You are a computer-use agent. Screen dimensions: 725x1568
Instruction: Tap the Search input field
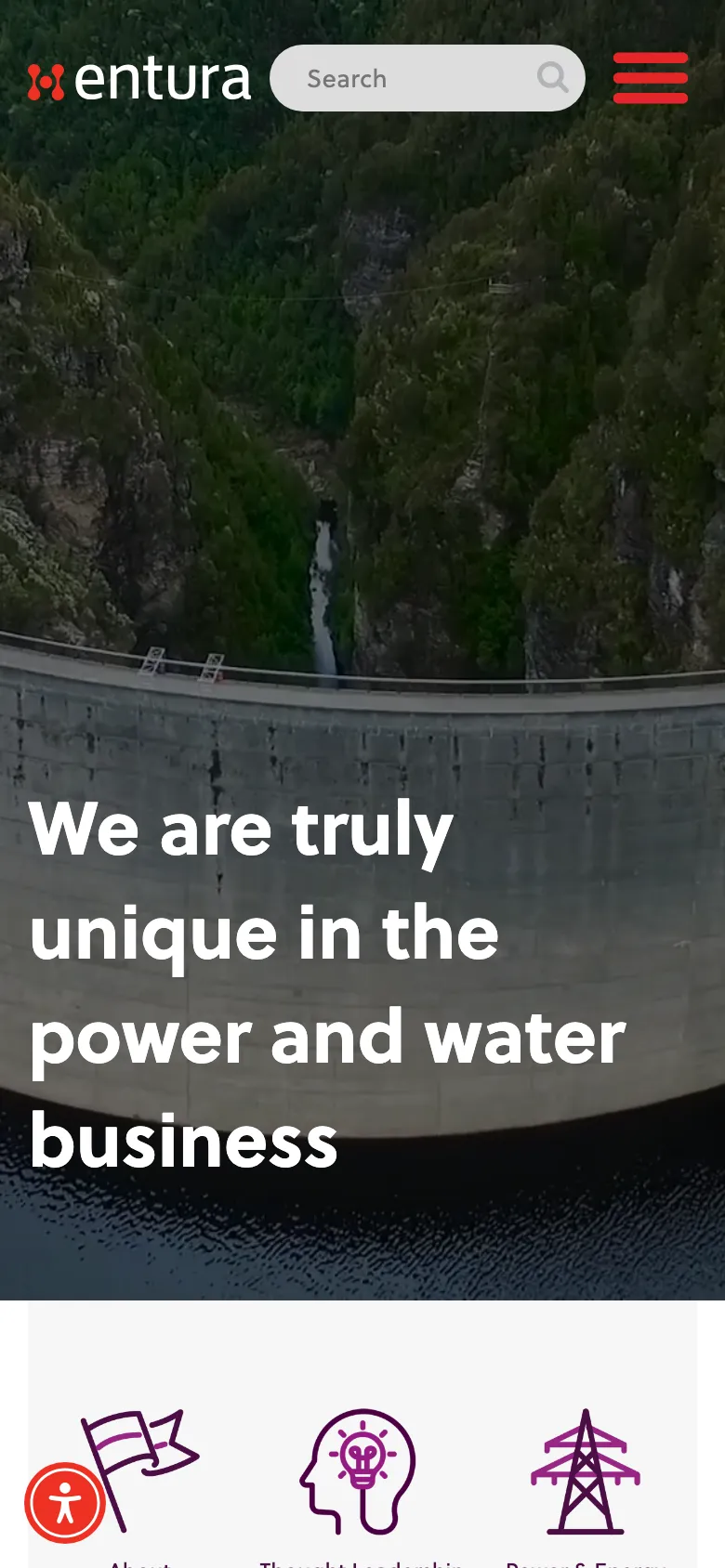point(409,79)
